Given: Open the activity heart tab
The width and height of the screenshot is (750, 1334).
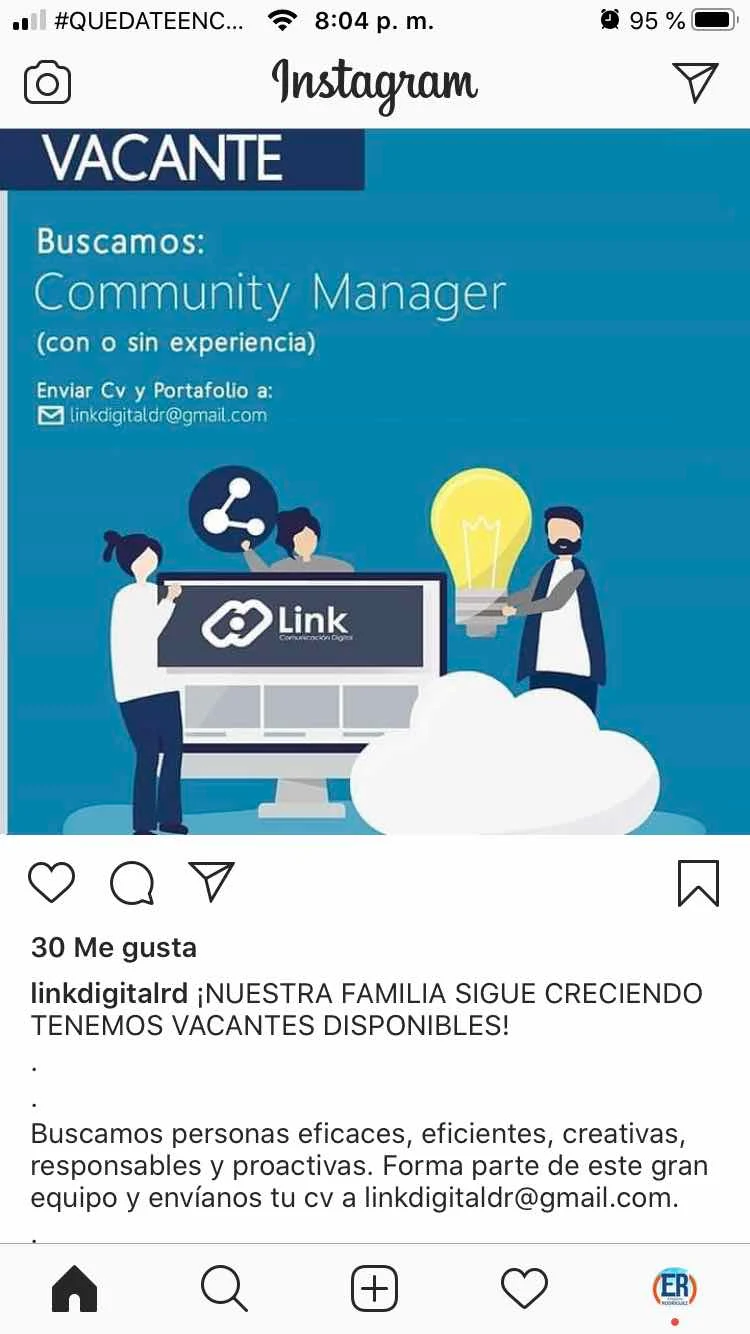Looking at the screenshot, I should tap(524, 1289).
